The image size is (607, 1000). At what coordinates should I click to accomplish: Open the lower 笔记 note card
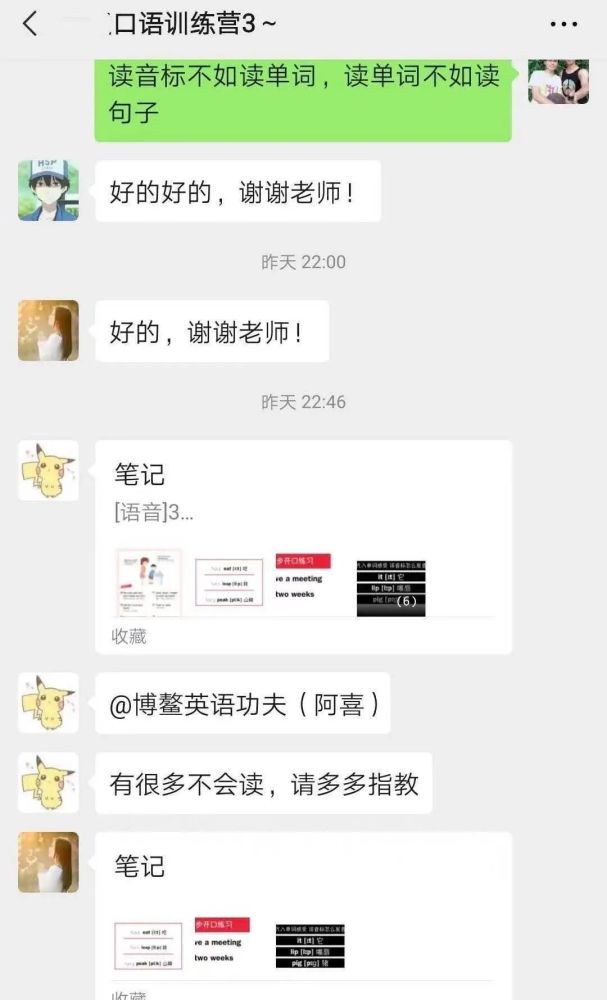coord(303,915)
